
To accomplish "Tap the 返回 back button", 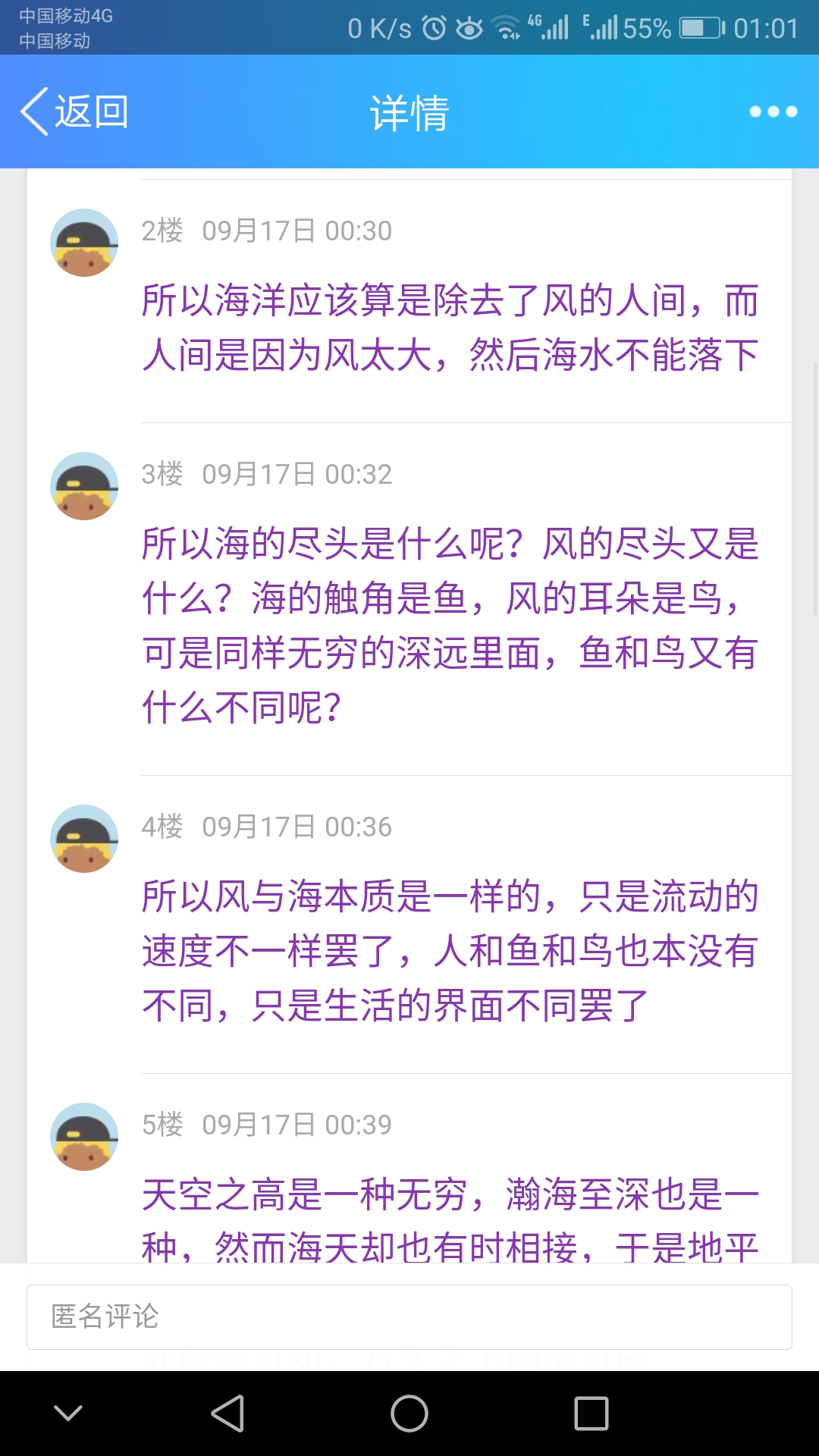I will (x=74, y=111).
